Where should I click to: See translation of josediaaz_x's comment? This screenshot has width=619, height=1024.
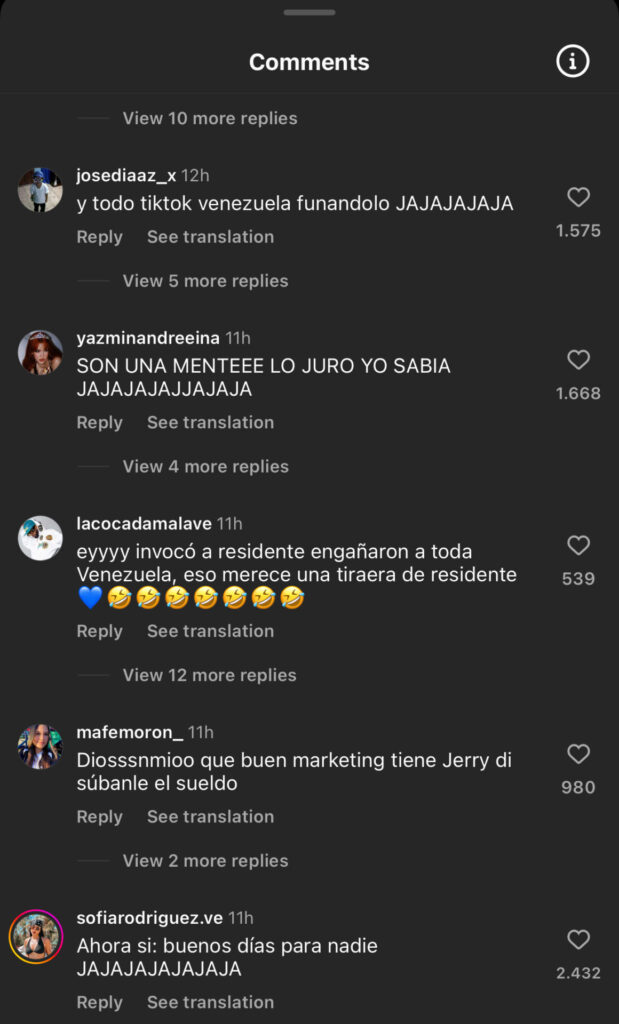pyautogui.click(x=210, y=237)
